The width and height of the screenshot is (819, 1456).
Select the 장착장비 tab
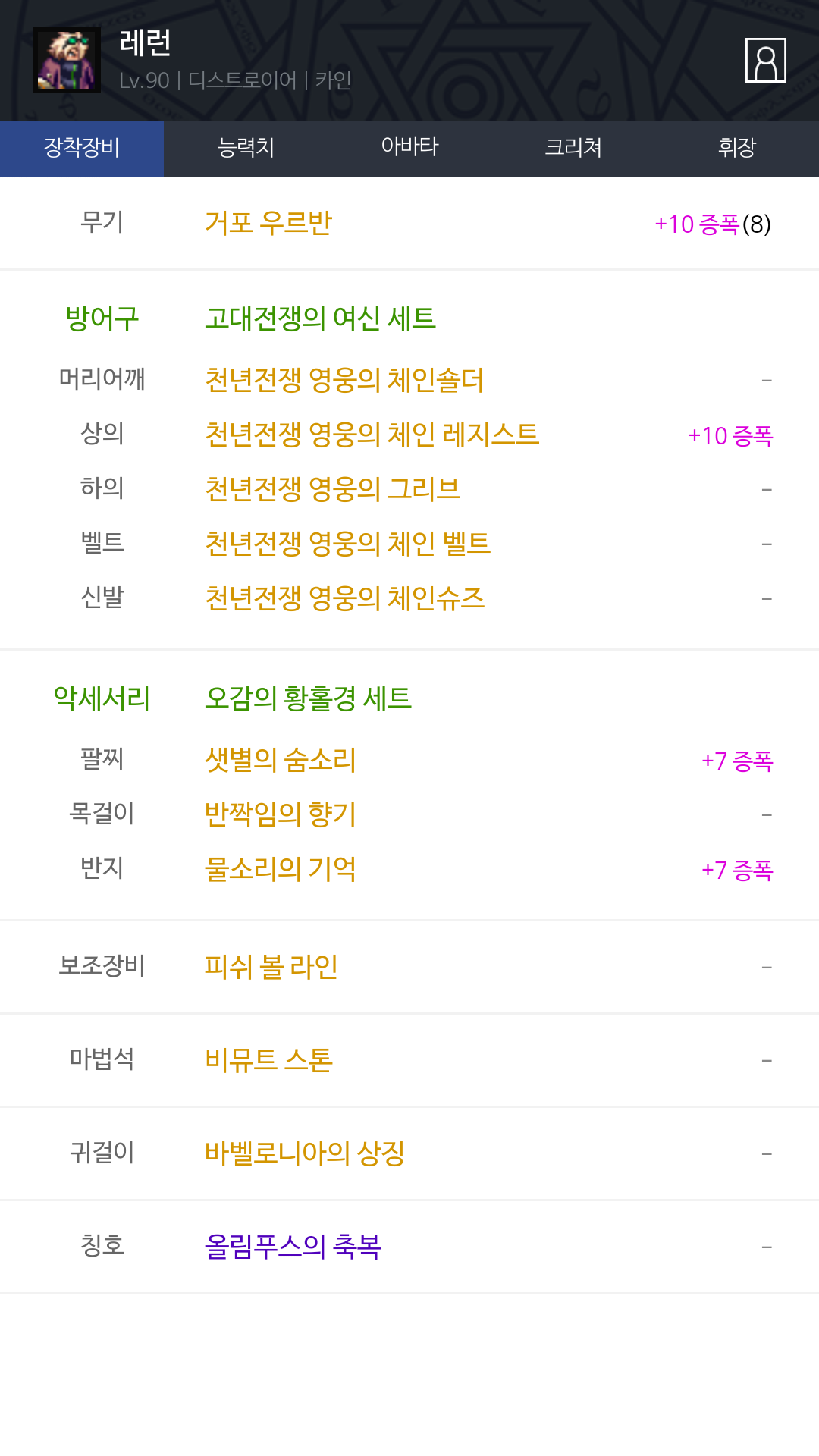(x=82, y=148)
